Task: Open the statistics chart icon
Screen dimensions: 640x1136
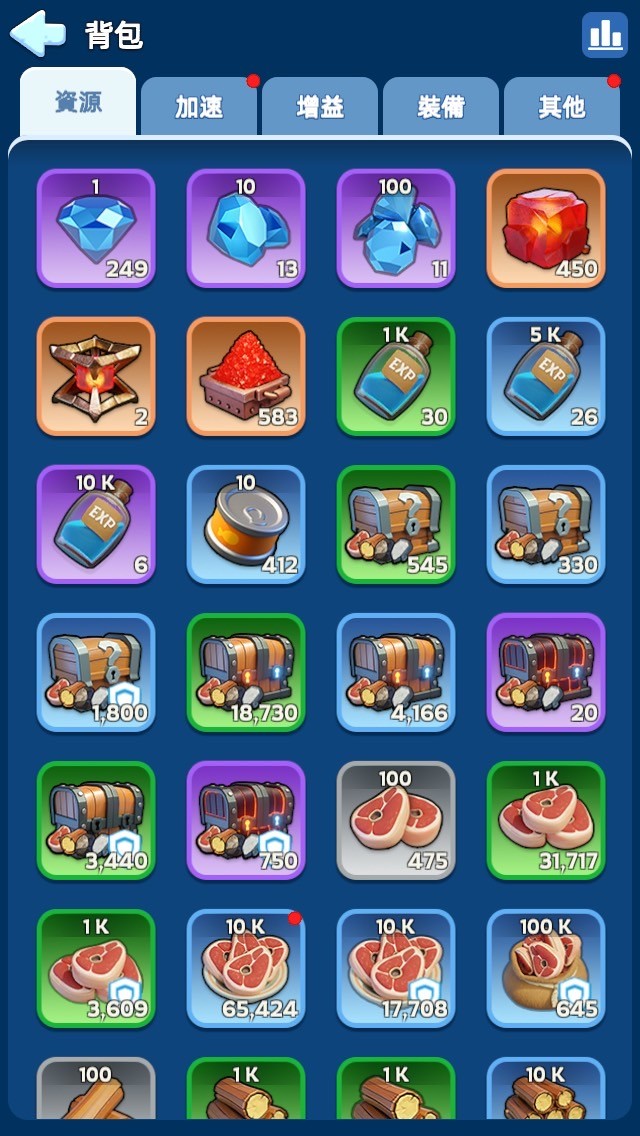Action: click(x=604, y=35)
